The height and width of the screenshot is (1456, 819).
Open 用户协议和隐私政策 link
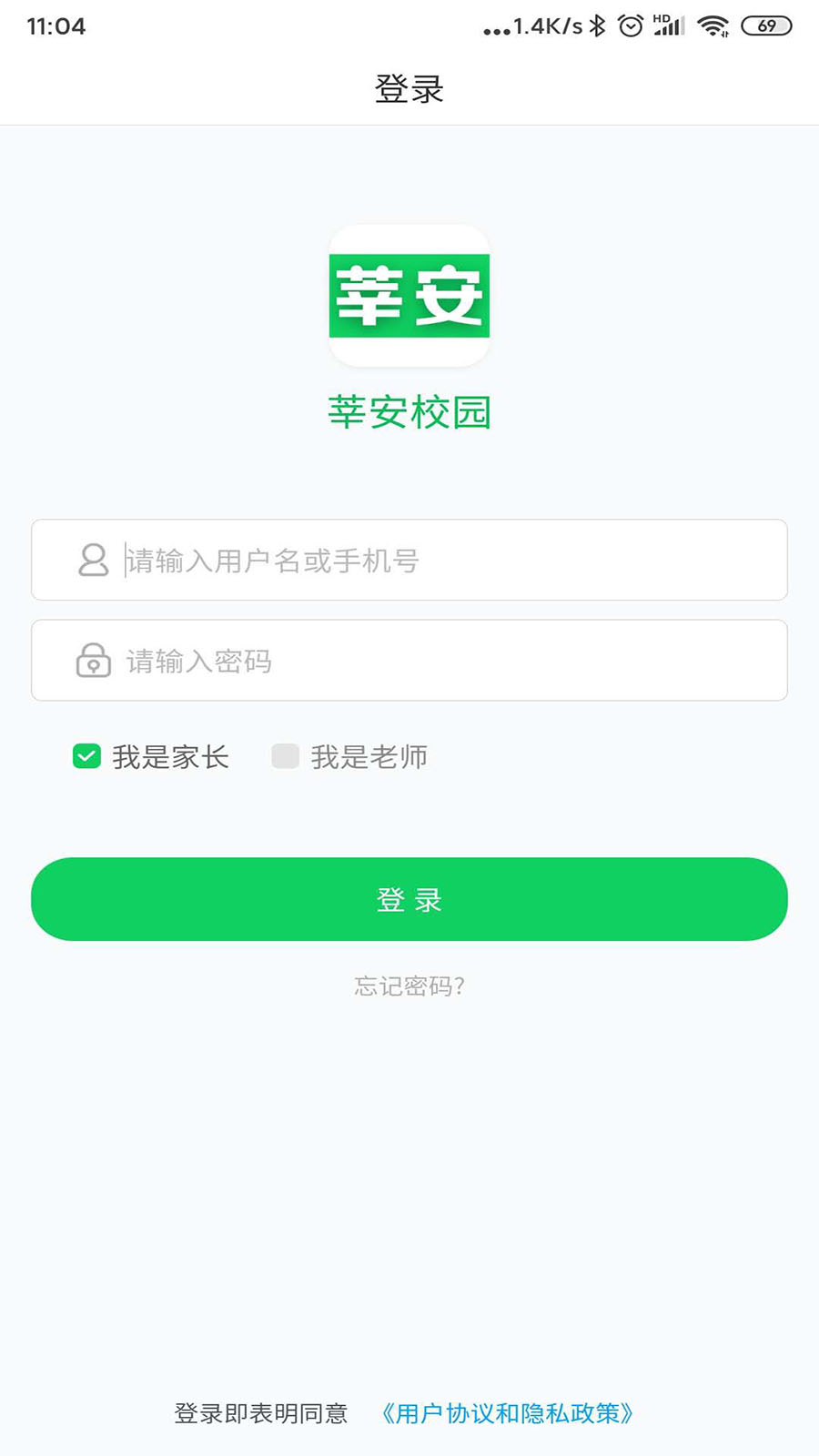[507, 1413]
